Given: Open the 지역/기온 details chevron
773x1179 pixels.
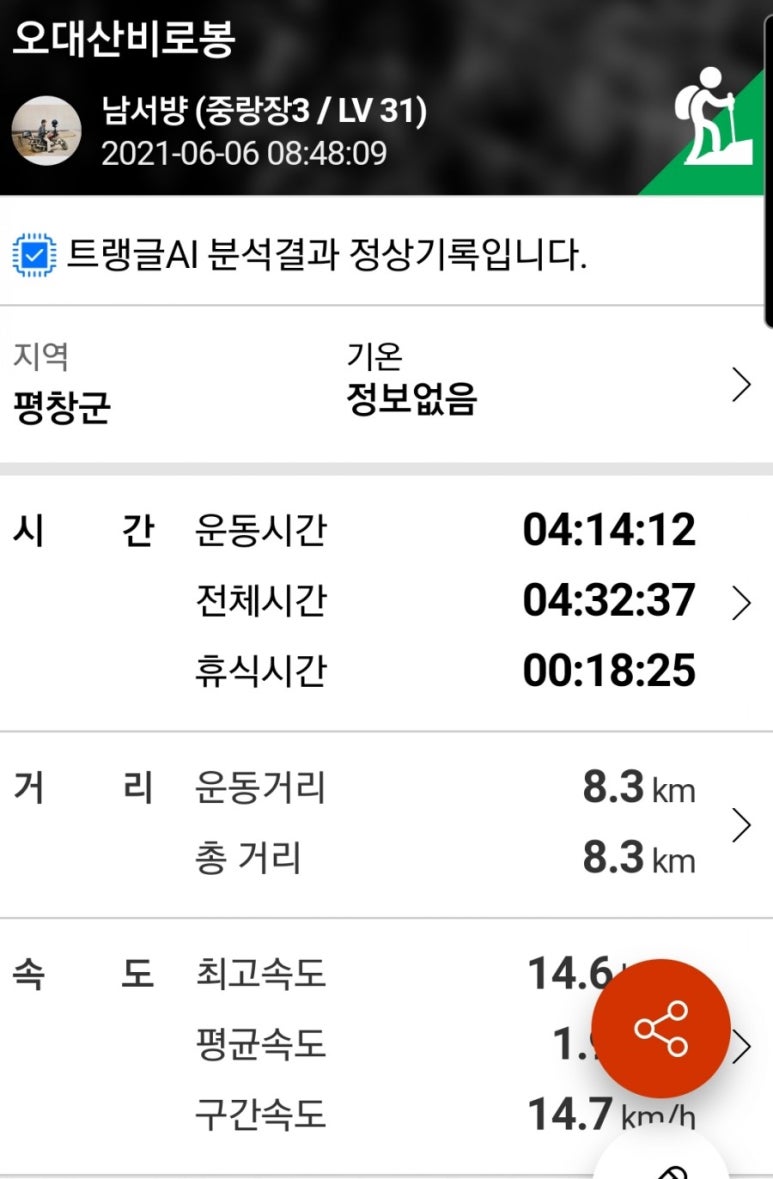Looking at the screenshot, I should (741, 385).
